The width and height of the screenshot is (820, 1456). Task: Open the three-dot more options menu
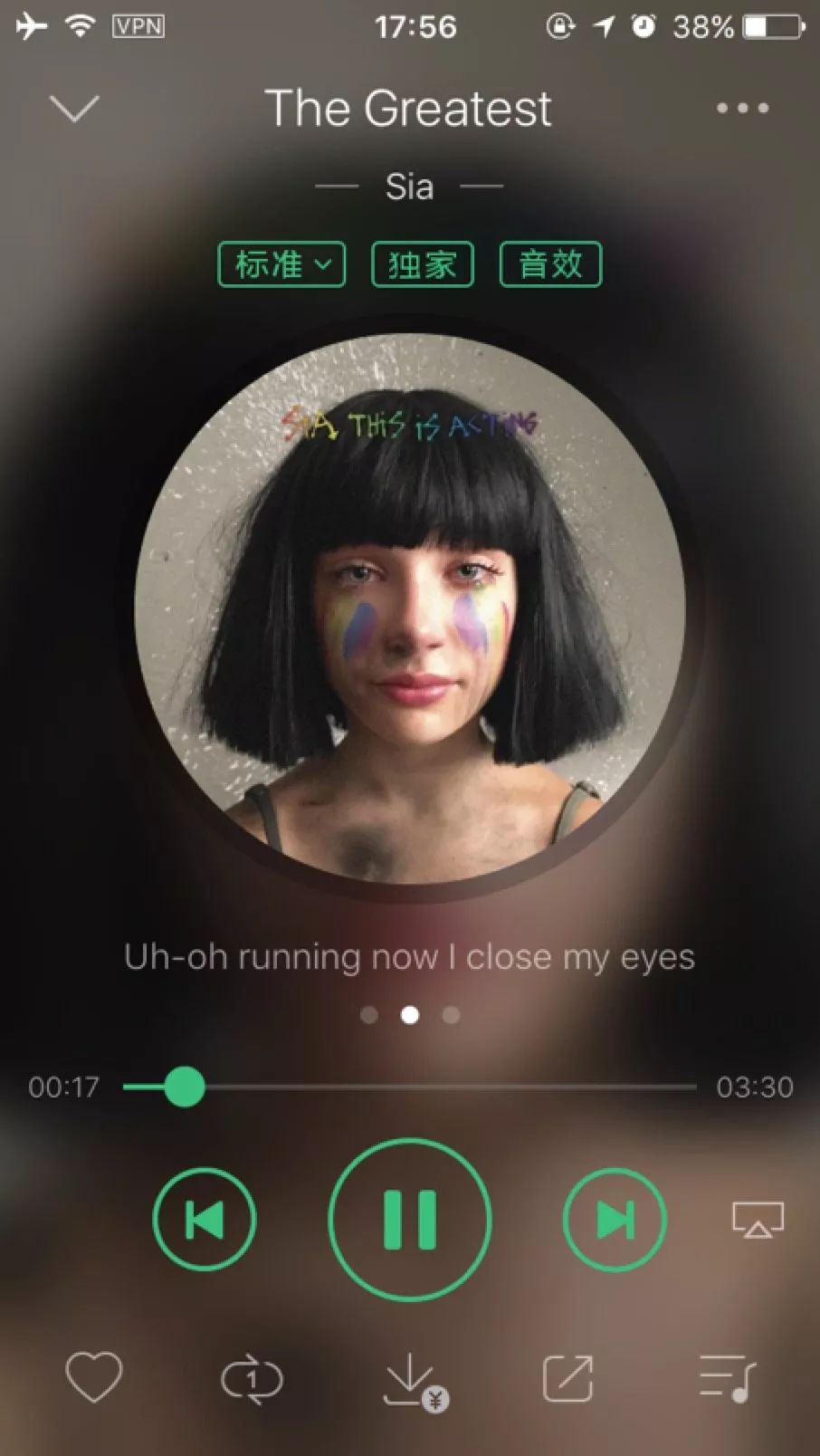[x=742, y=108]
